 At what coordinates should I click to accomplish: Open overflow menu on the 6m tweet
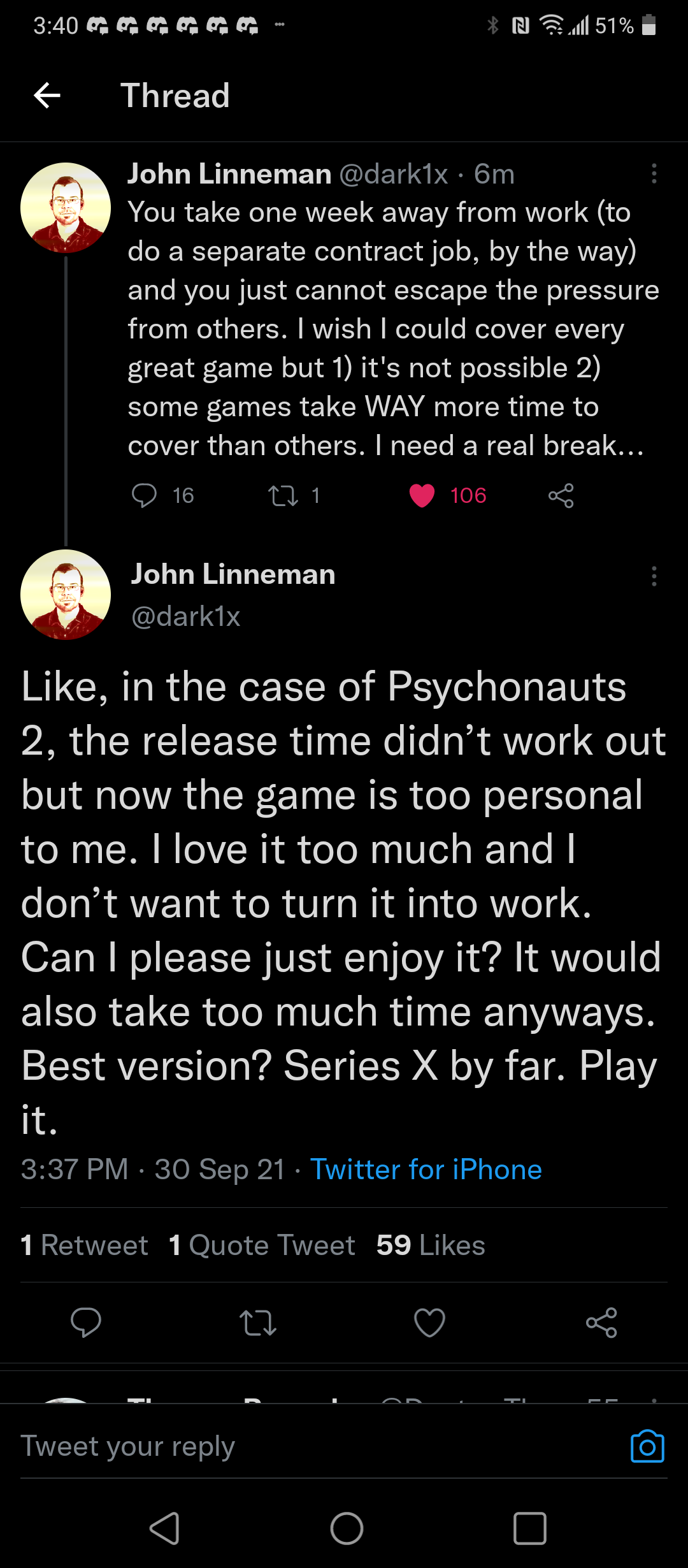(x=654, y=173)
